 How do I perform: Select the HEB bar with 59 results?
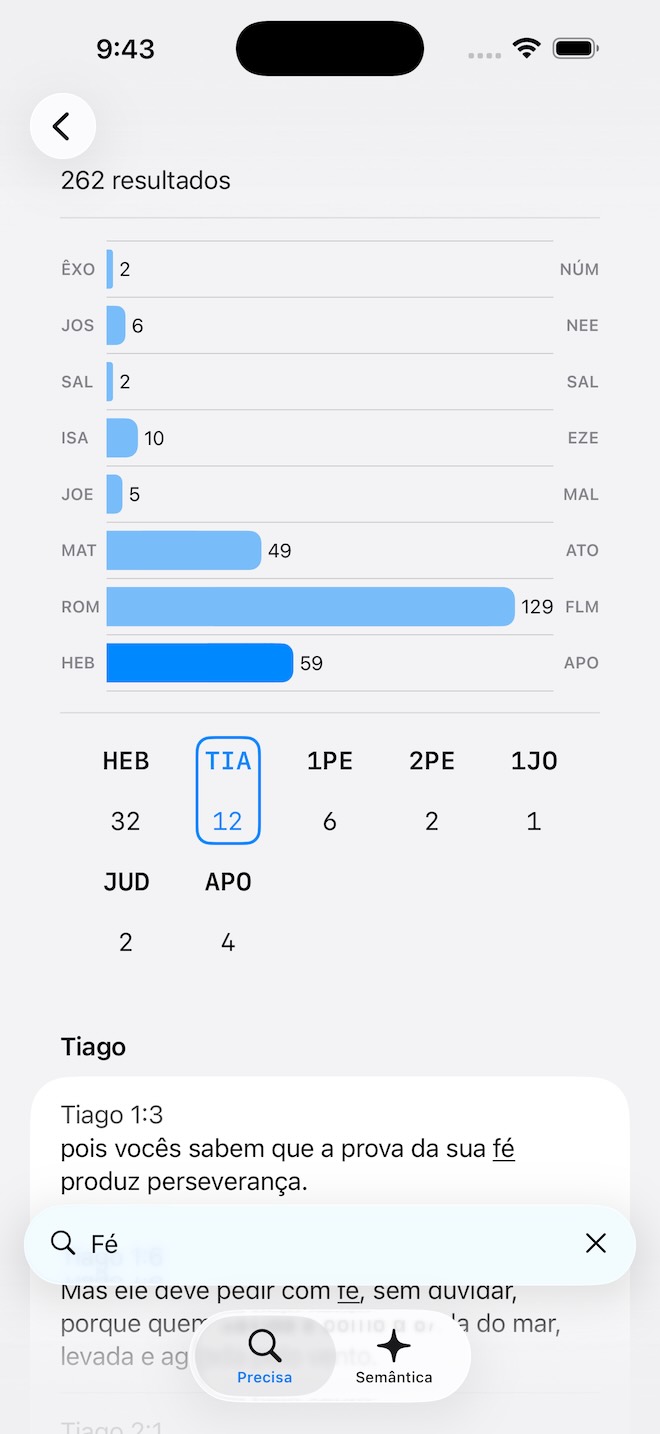[x=200, y=663]
